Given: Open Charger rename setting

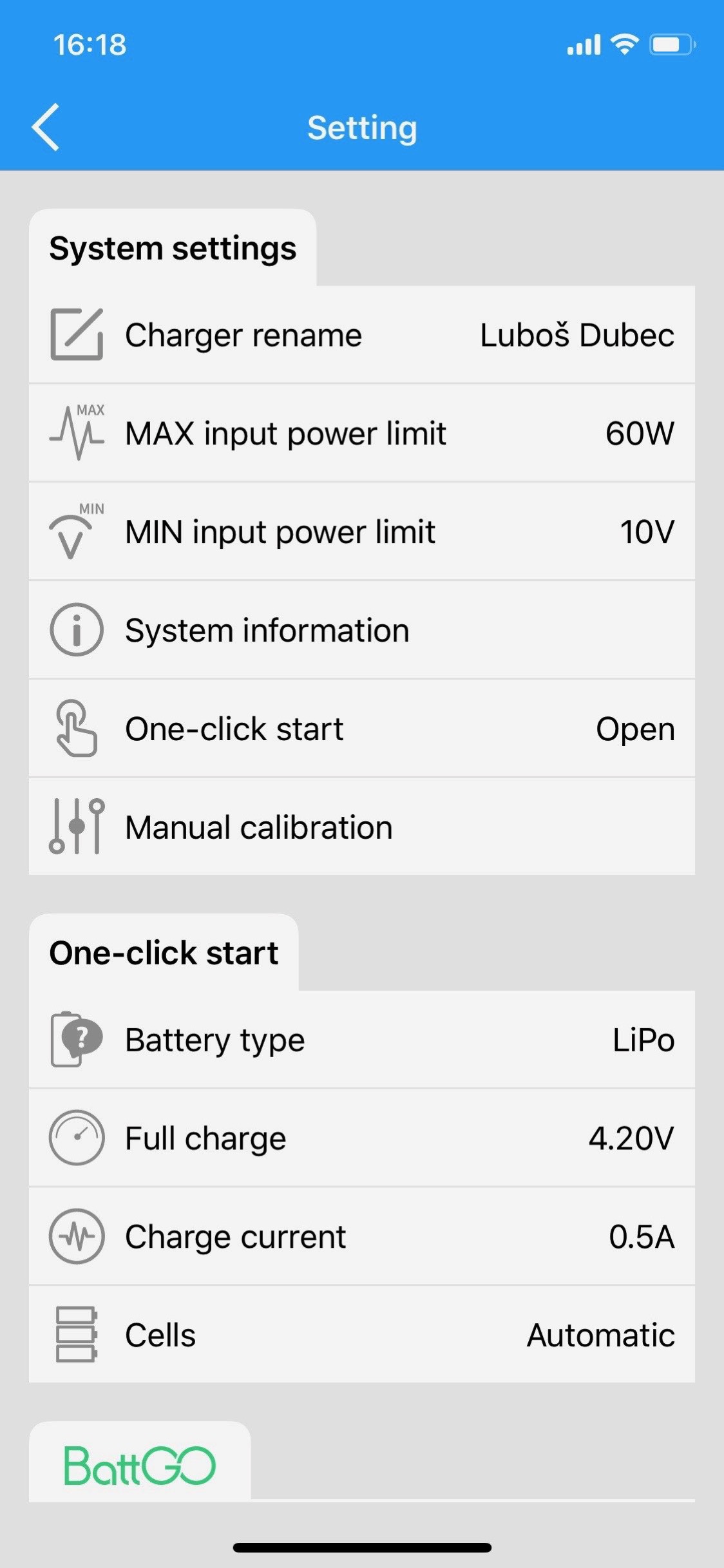Looking at the screenshot, I should (362, 334).
